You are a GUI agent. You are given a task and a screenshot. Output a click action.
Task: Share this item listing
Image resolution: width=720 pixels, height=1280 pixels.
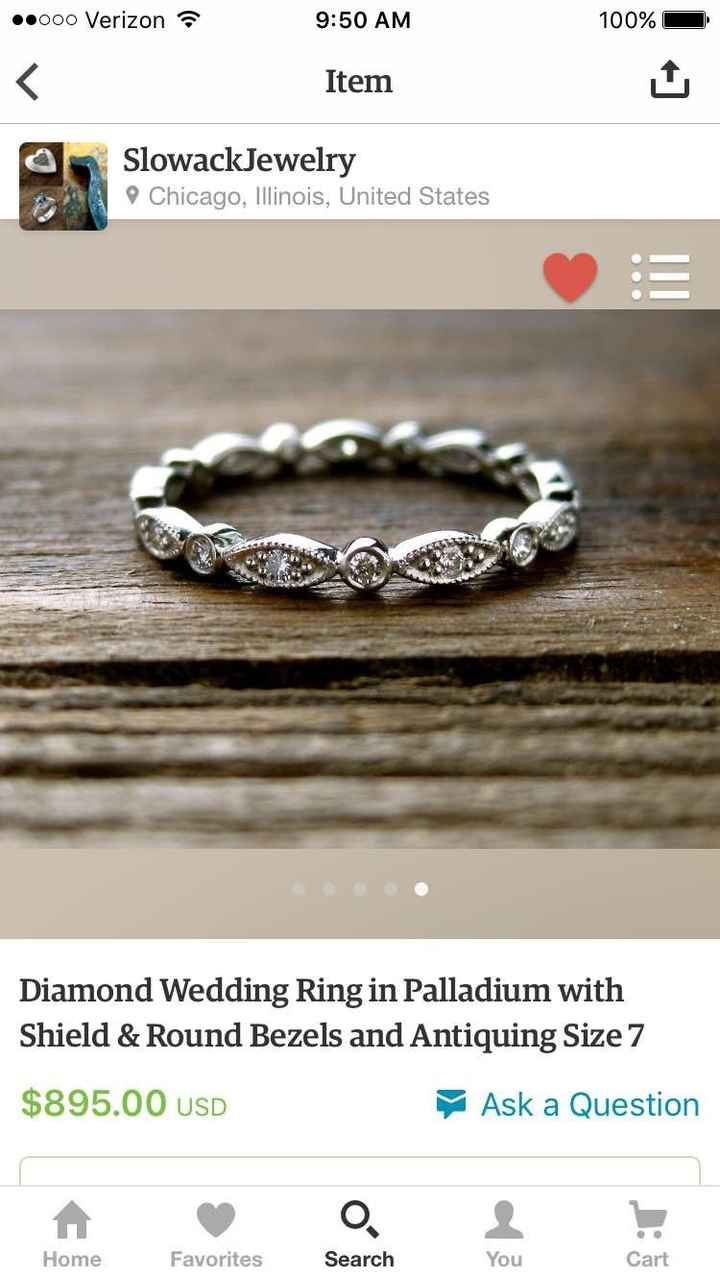[x=669, y=80]
